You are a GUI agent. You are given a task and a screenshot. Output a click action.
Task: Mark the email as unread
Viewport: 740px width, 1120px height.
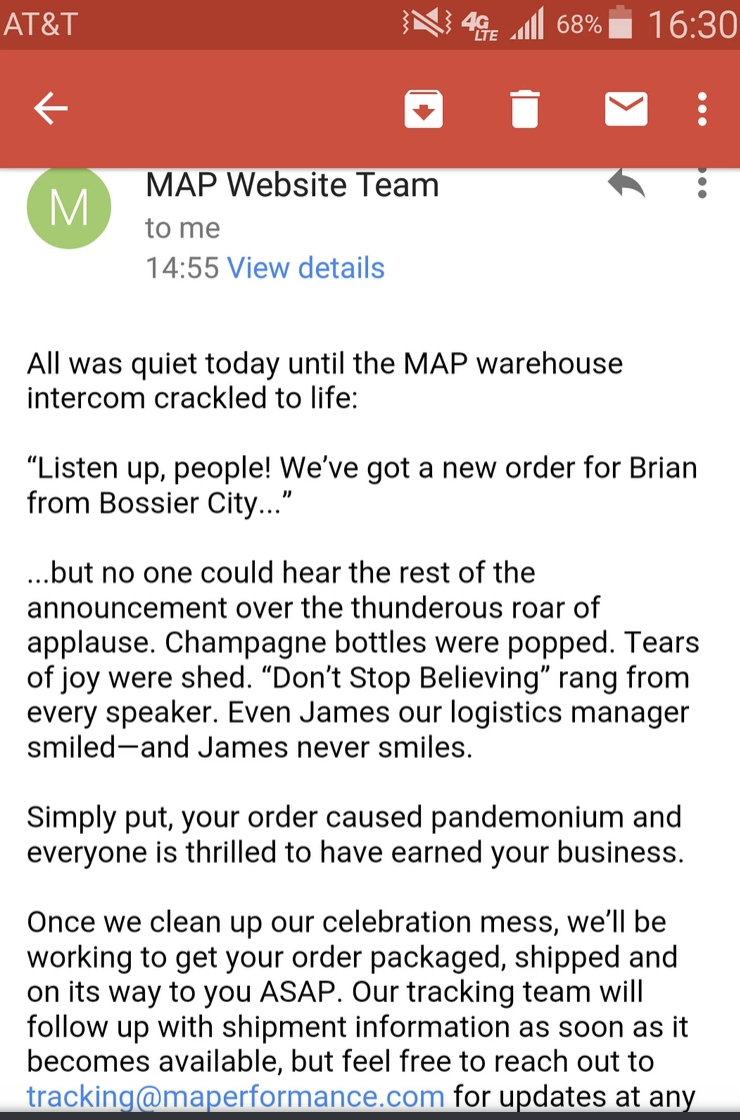tap(625, 109)
